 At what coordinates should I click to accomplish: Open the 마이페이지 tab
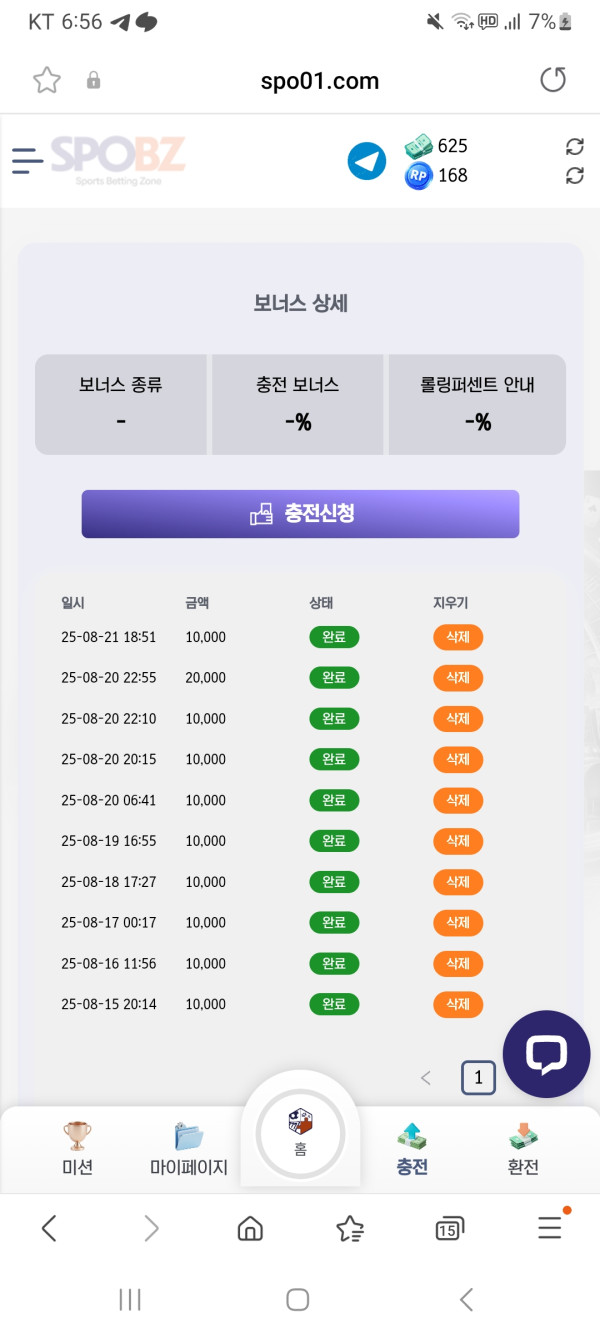pyautogui.click(x=188, y=1148)
